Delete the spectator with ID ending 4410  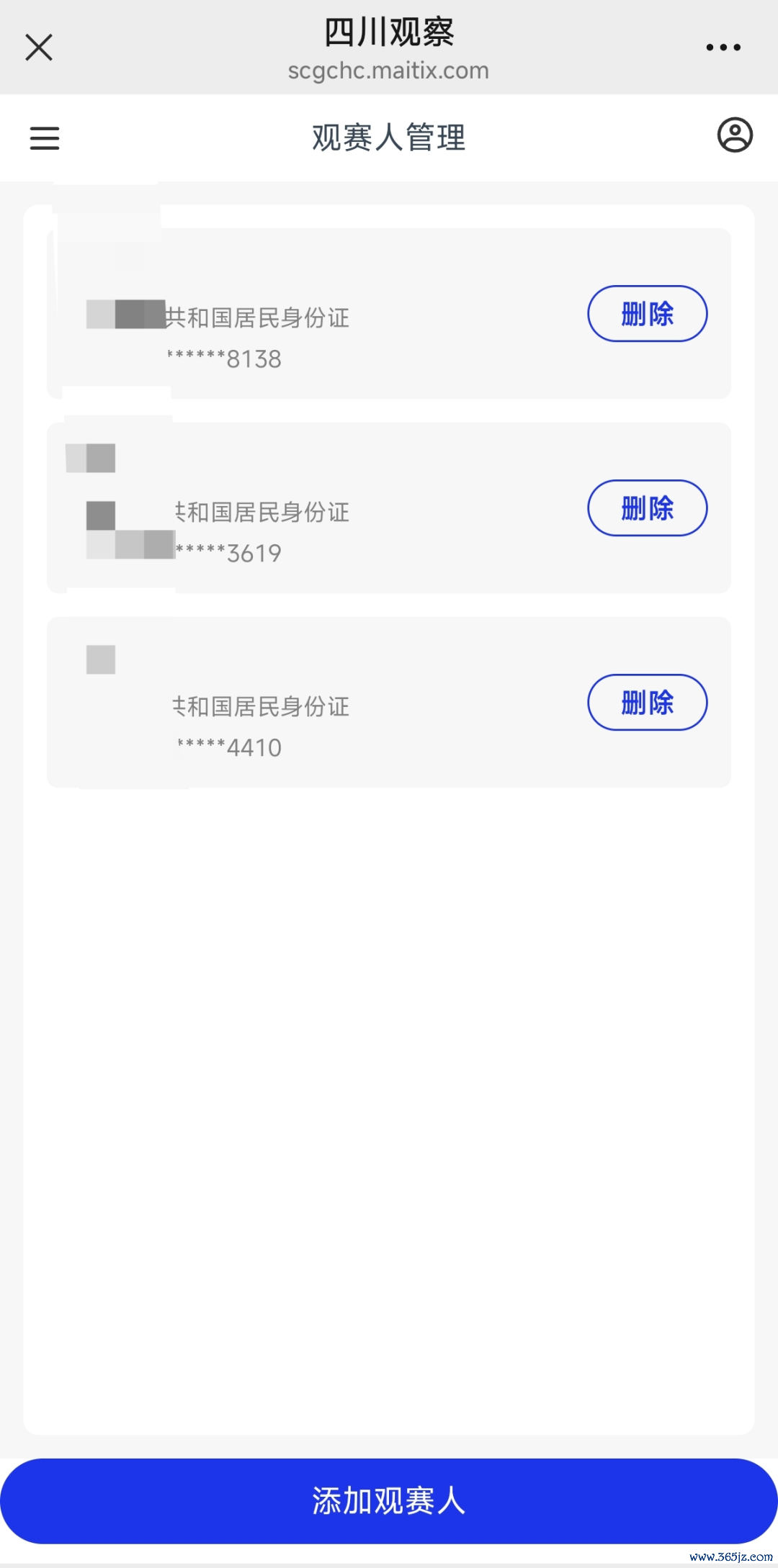tap(647, 703)
